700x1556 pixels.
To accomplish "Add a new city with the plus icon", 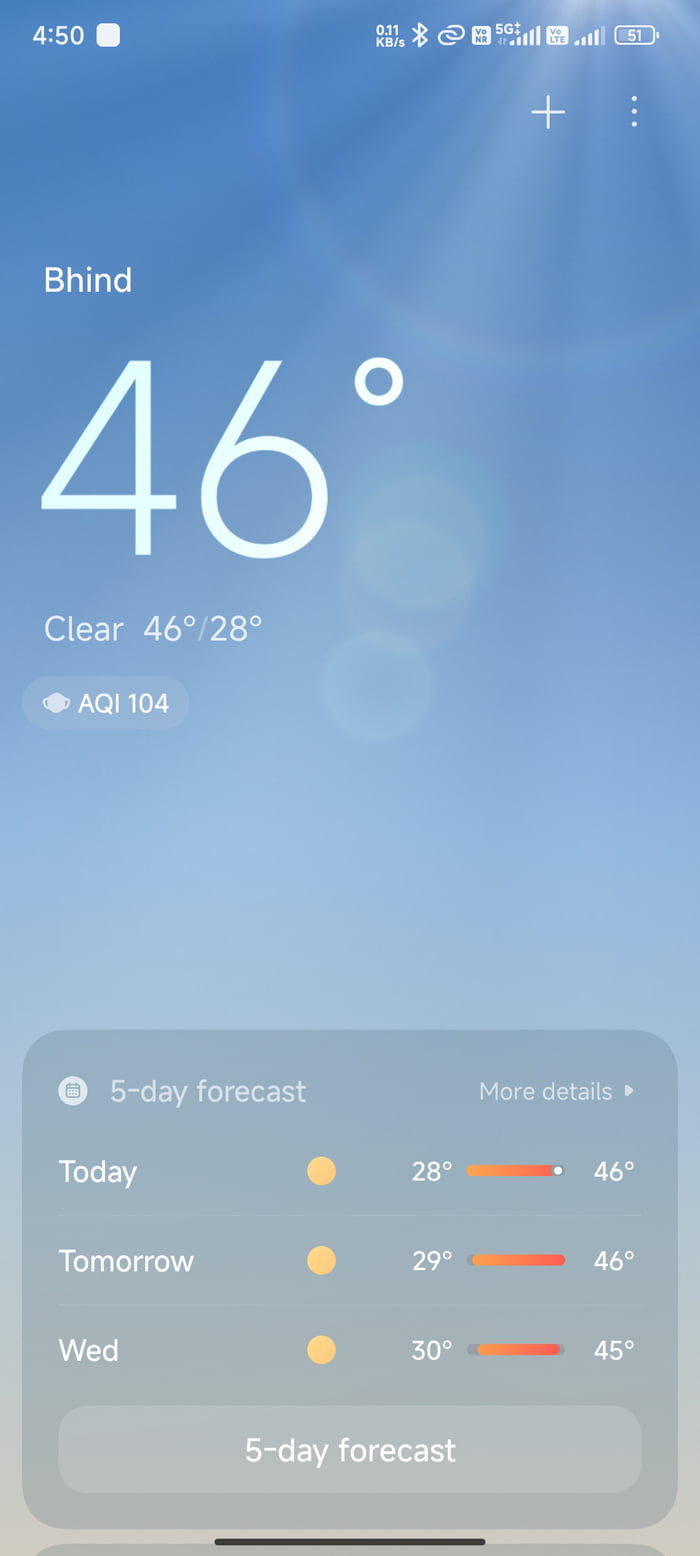I will (x=548, y=112).
